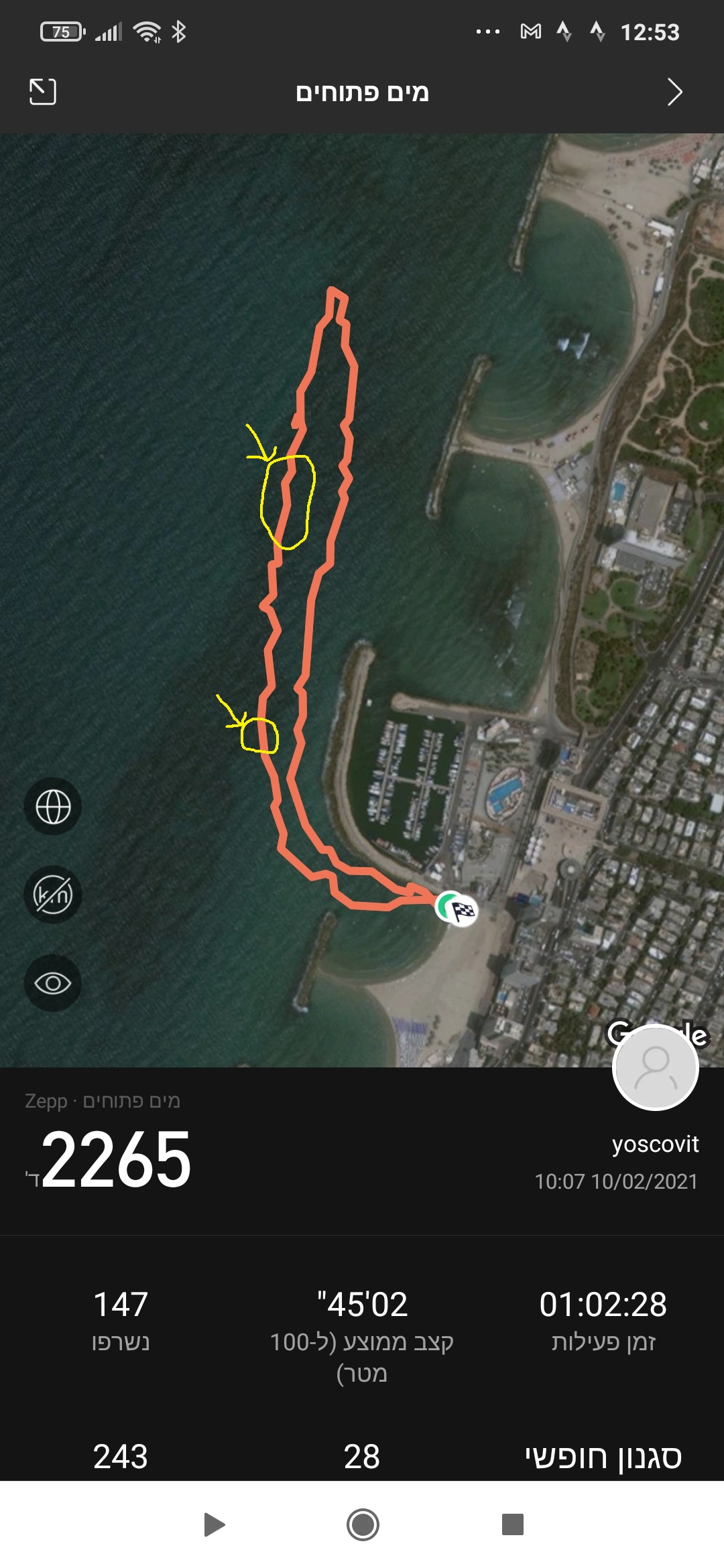
Task: Tap the export/share icon in the header
Action: point(42,92)
